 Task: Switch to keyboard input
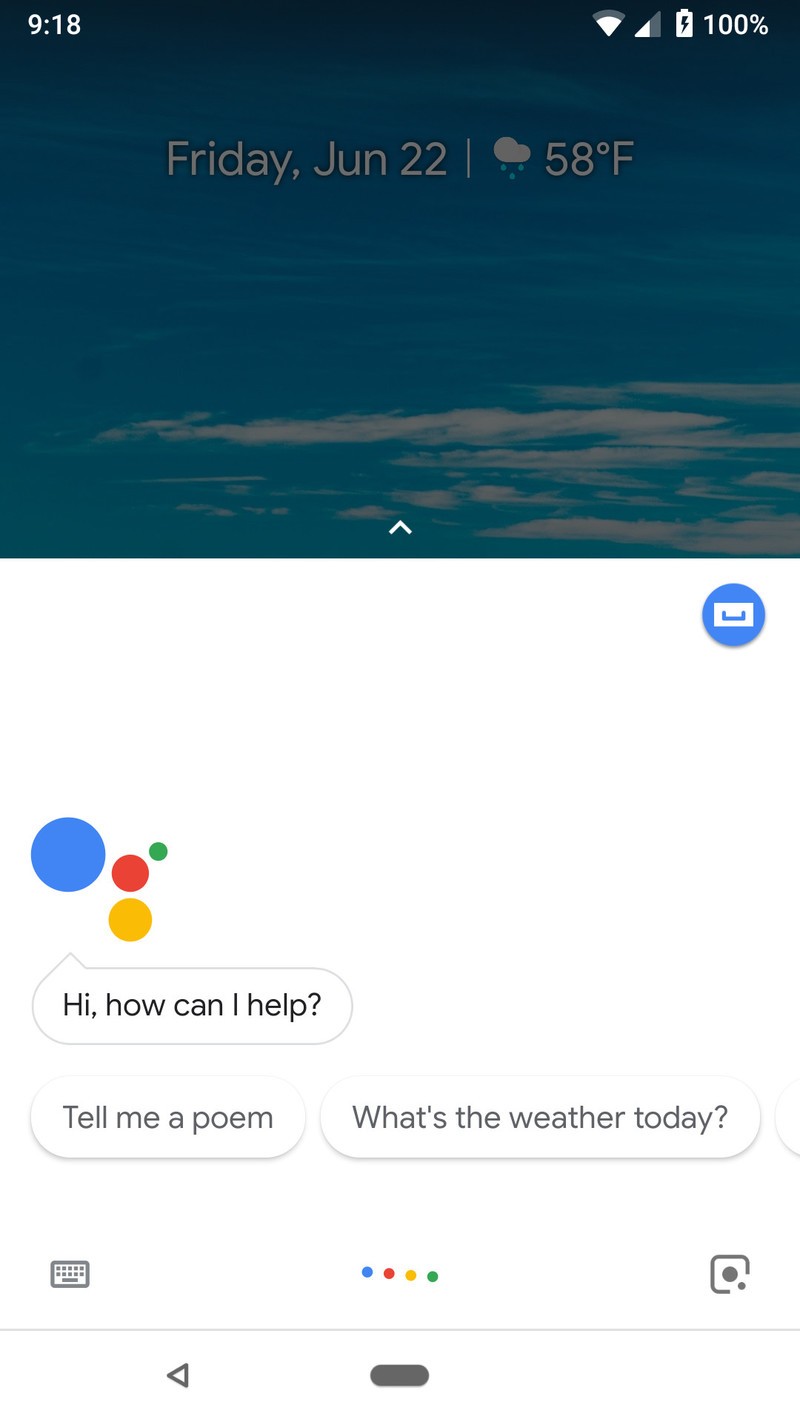(x=70, y=1274)
